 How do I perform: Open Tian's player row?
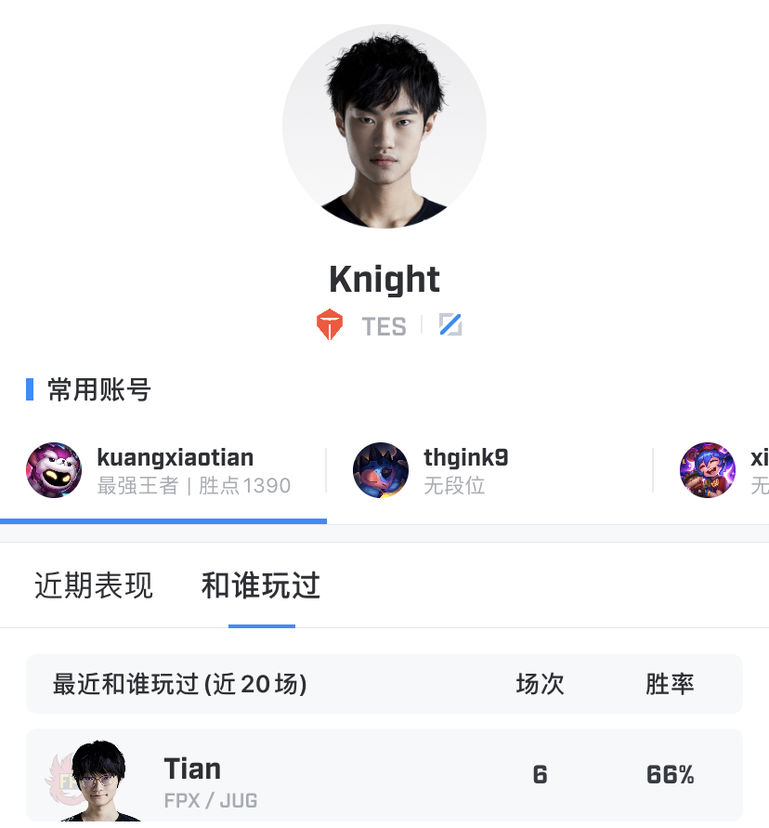tap(384, 775)
